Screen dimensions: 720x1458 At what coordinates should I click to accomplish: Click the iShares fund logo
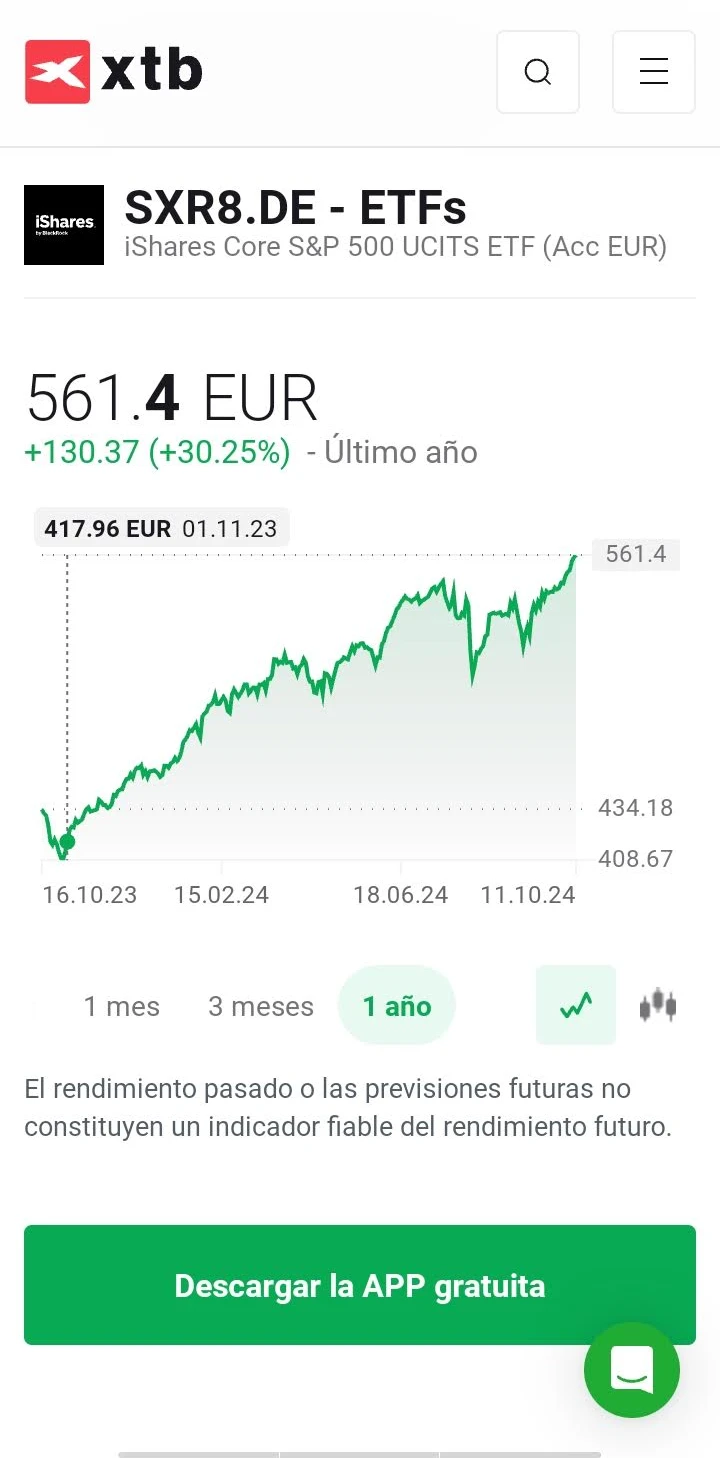click(64, 225)
